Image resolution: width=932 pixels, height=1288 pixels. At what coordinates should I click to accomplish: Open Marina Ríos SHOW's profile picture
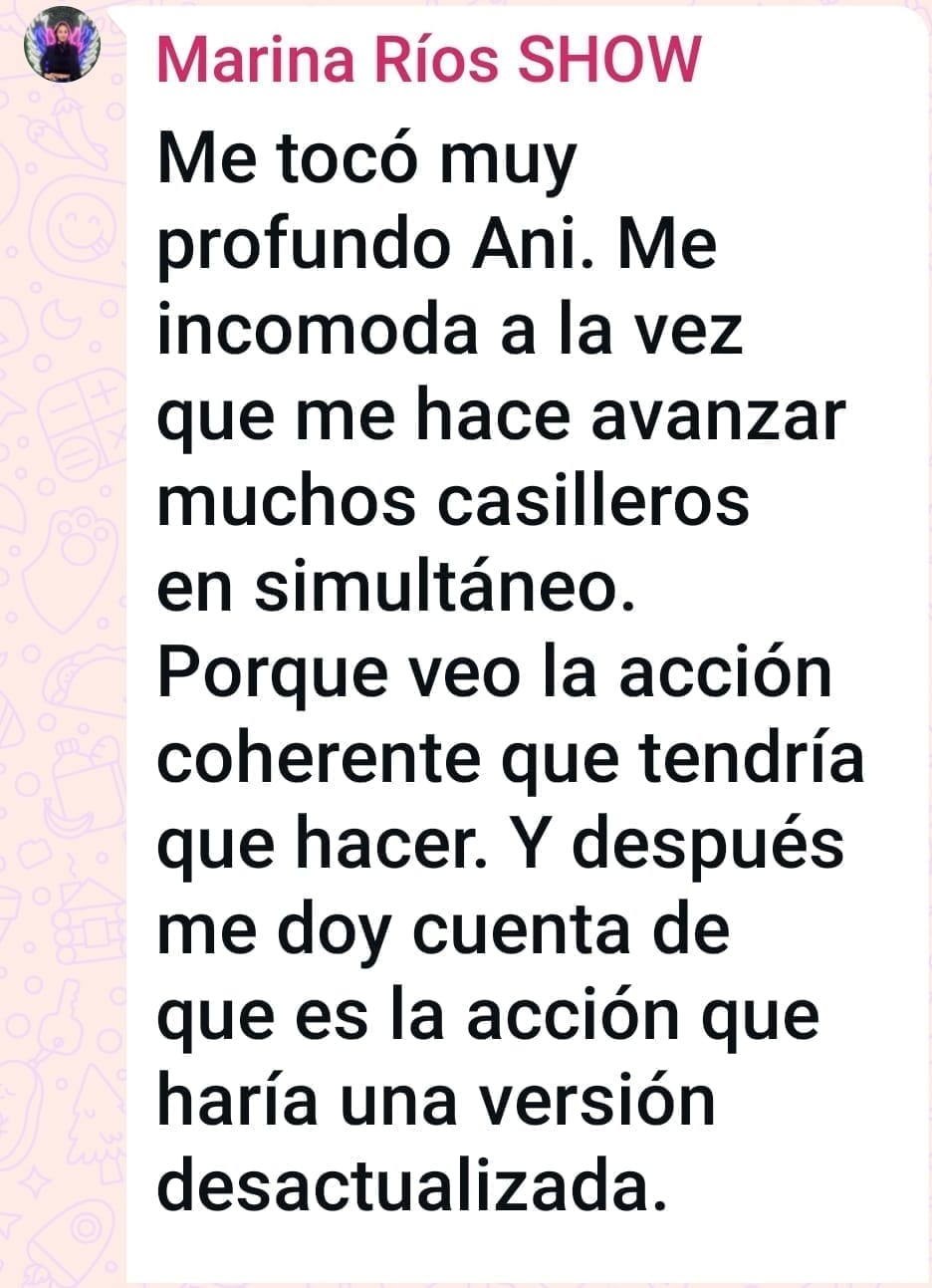(61, 44)
